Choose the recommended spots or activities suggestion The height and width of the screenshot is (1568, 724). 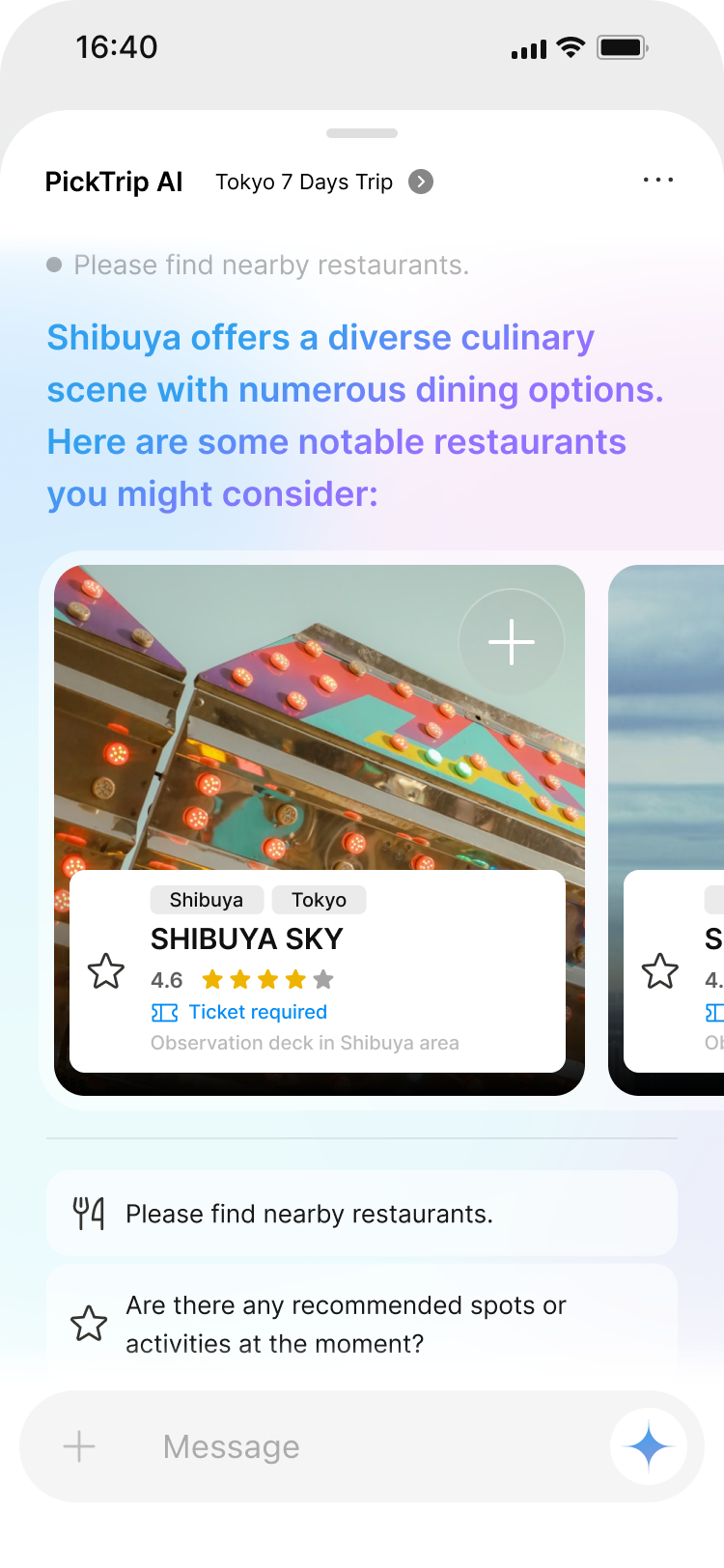tap(362, 1324)
